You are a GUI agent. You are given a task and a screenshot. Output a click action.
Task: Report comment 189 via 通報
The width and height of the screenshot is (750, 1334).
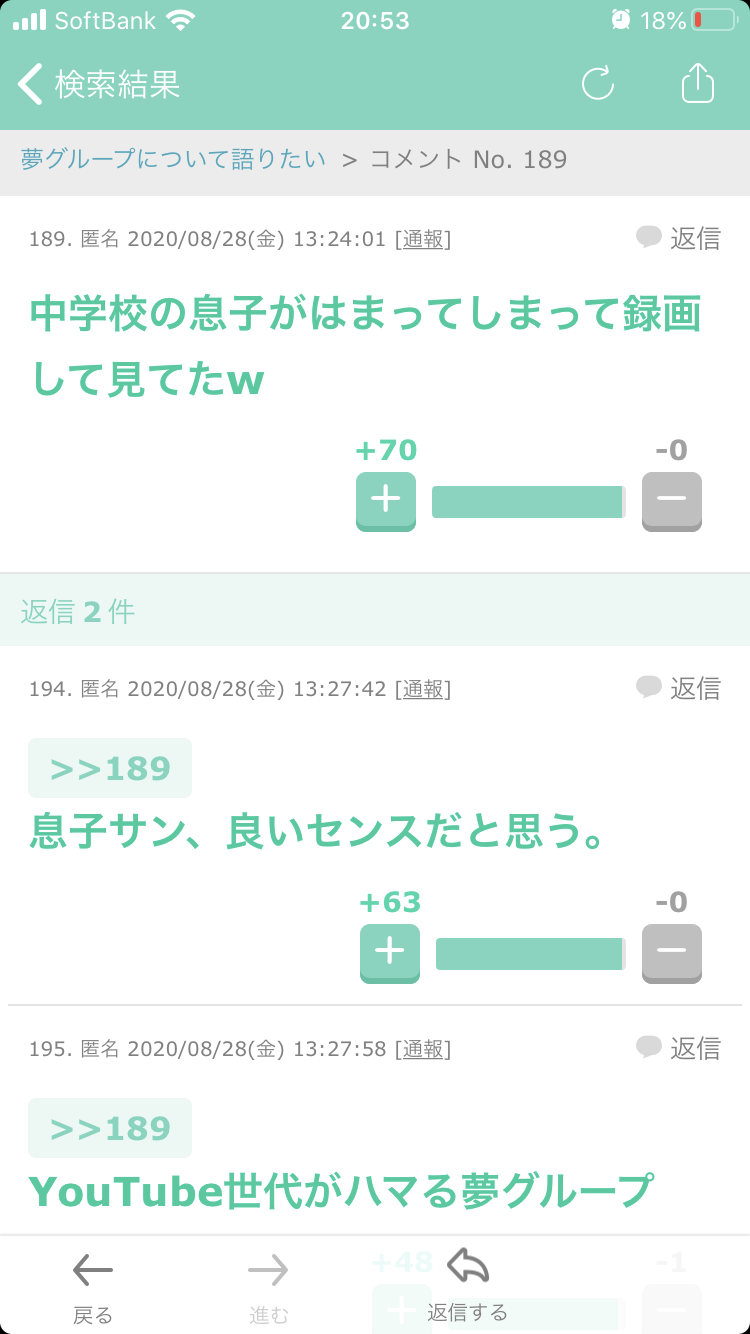(x=423, y=239)
